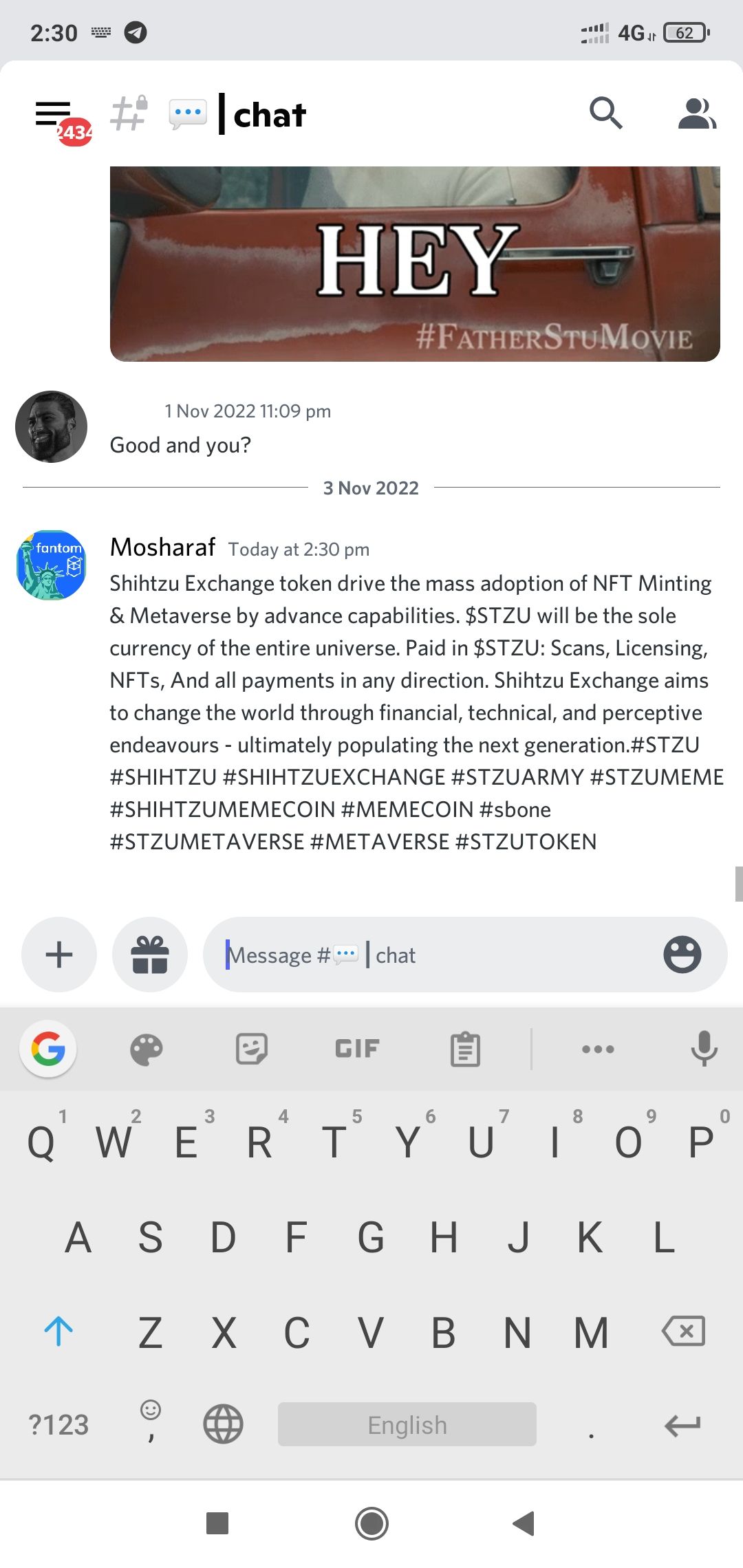Screen dimensions: 743x1568
Task: Open the keyboard sticker panel
Action: (x=252, y=1049)
